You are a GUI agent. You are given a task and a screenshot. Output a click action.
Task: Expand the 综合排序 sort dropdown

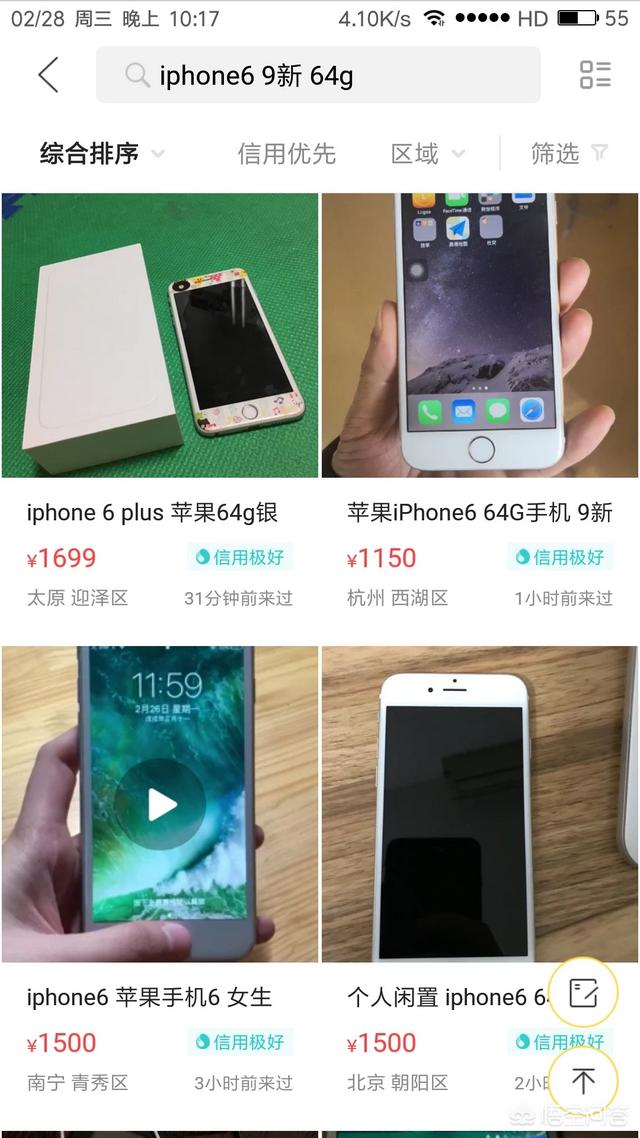click(x=102, y=154)
